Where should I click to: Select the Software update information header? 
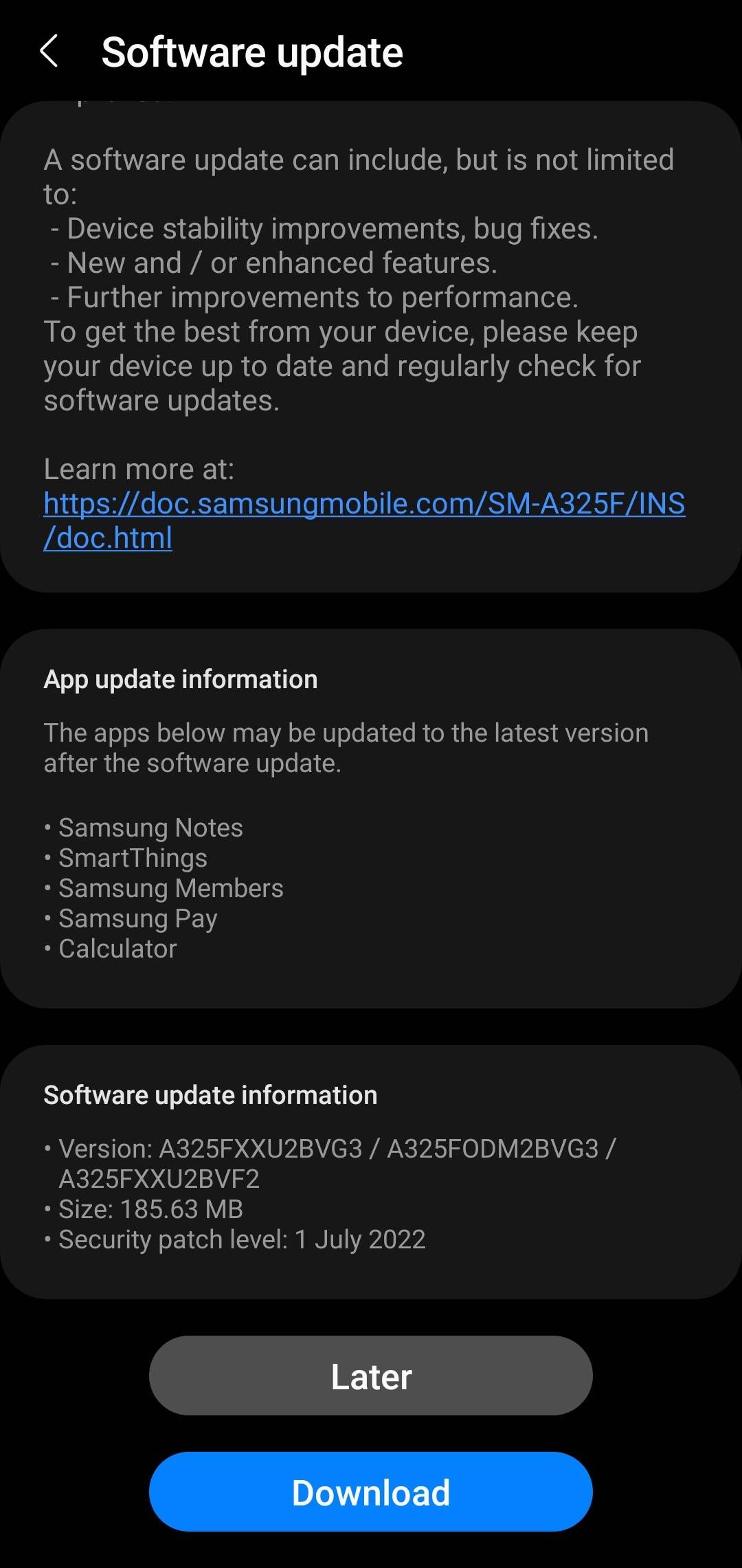(210, 1094)
